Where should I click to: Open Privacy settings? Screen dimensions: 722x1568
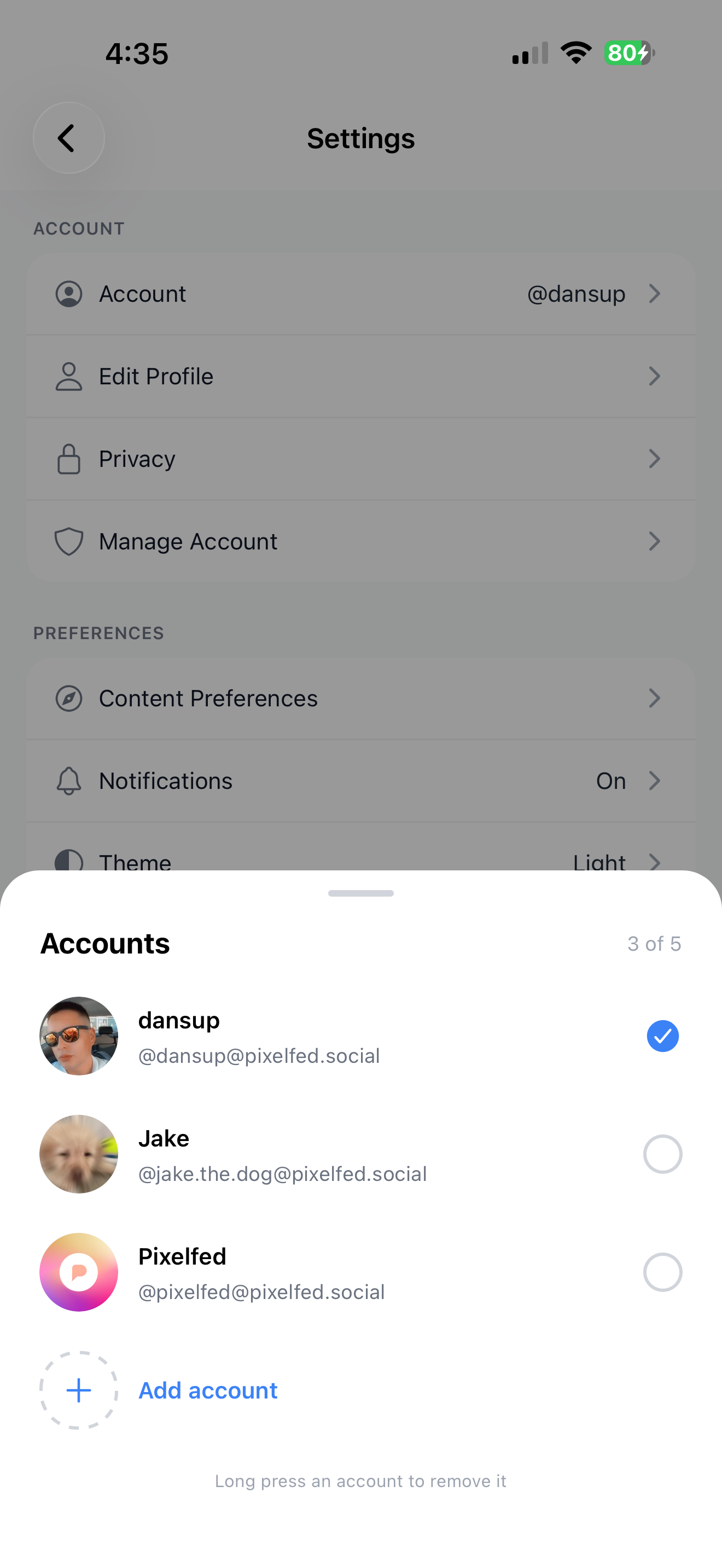tap(361, 459)
